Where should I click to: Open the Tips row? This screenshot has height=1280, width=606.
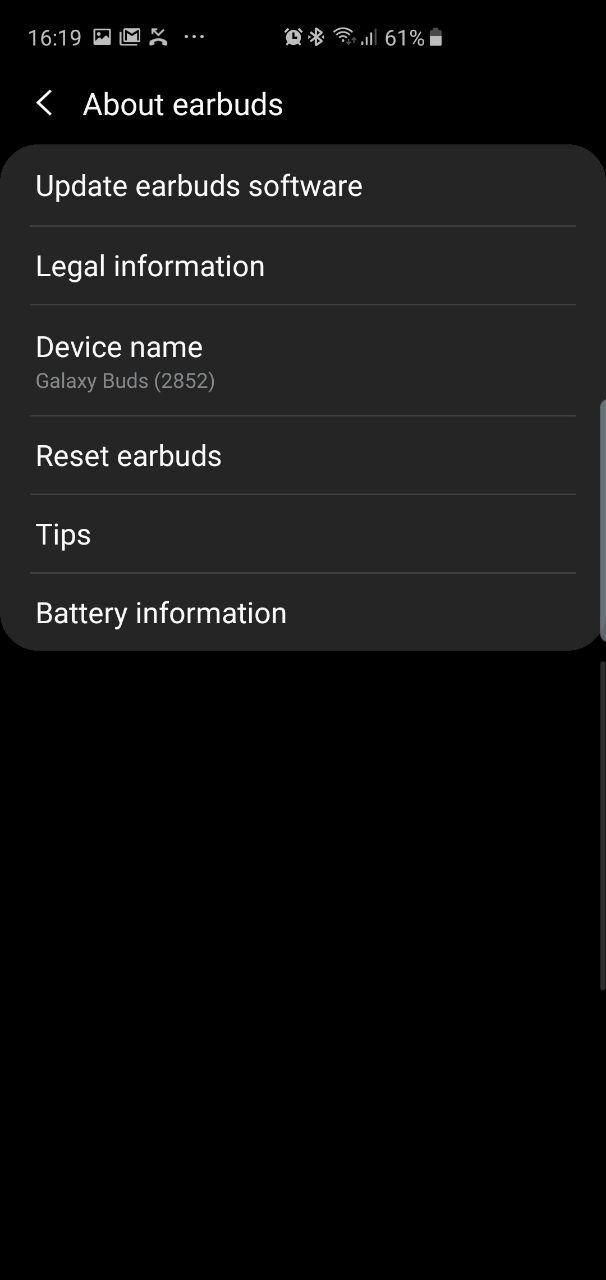coord(64,535)
